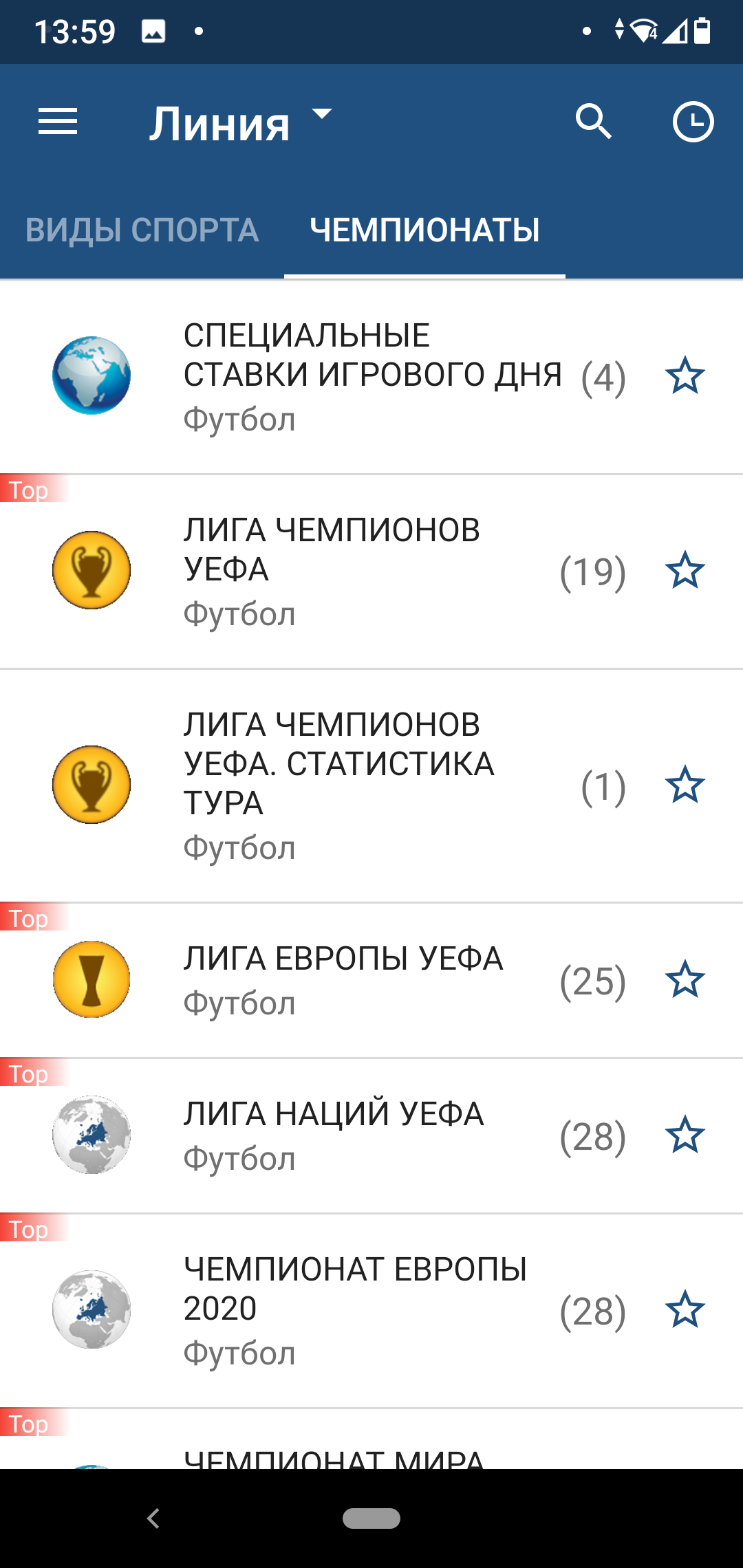Favorite СПЕЦИАЛЬНЫЕ СТАВКИ ИГРОВОГО ДНЯ with star
The image size is (743, 1568).
coord(685,375)
